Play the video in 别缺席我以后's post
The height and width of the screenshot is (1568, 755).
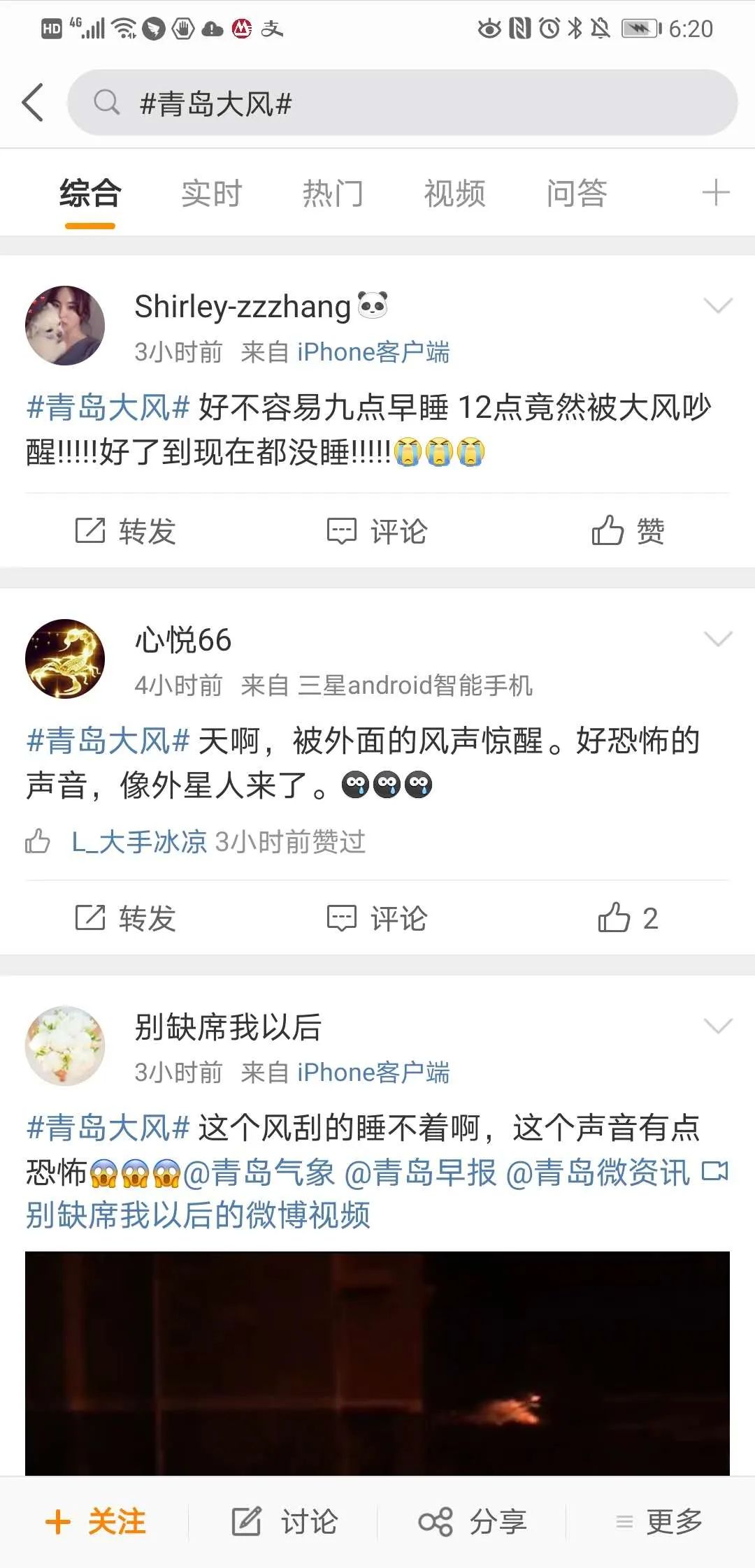377,1363
